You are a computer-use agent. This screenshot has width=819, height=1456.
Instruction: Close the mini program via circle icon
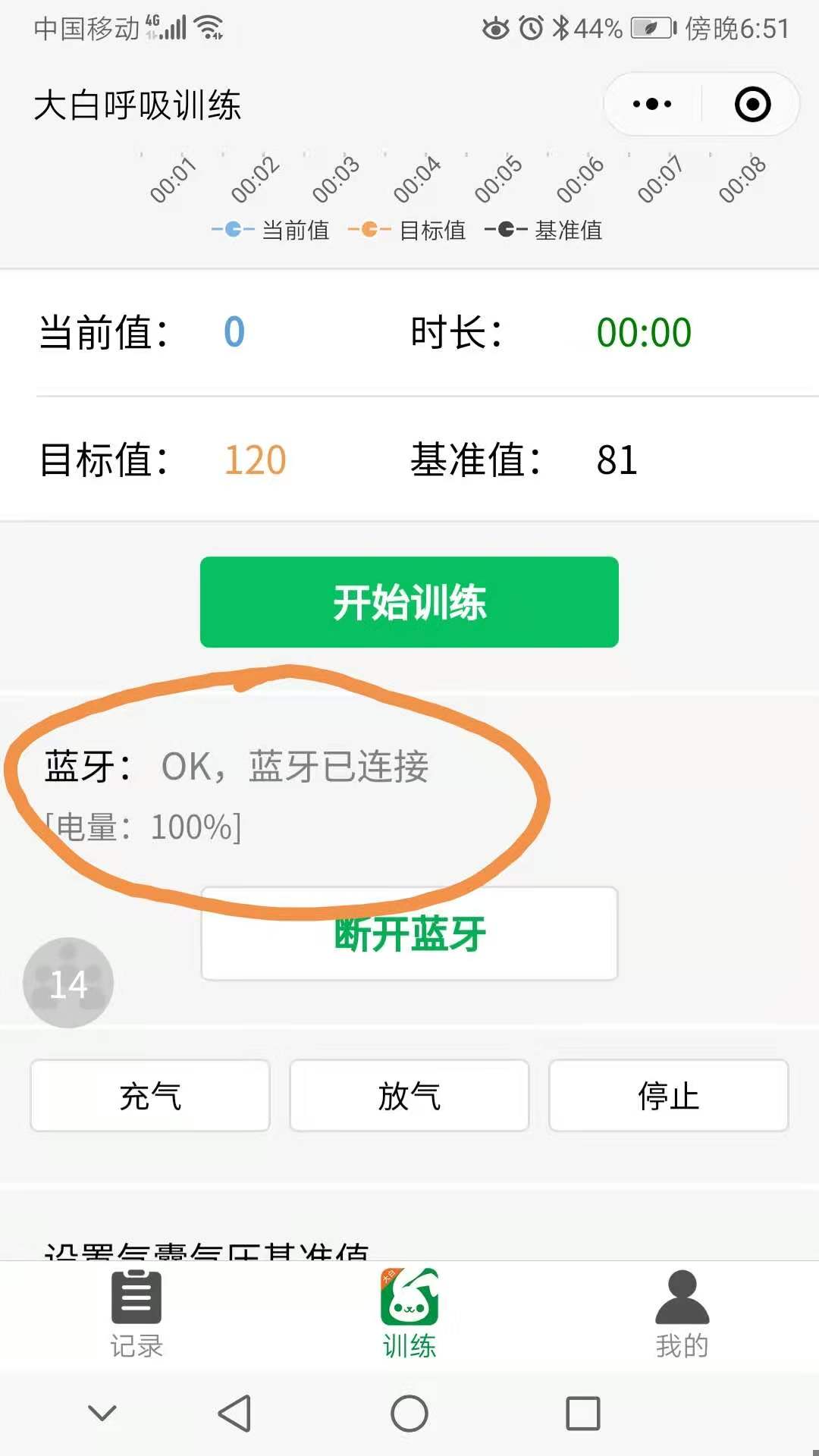752,105
